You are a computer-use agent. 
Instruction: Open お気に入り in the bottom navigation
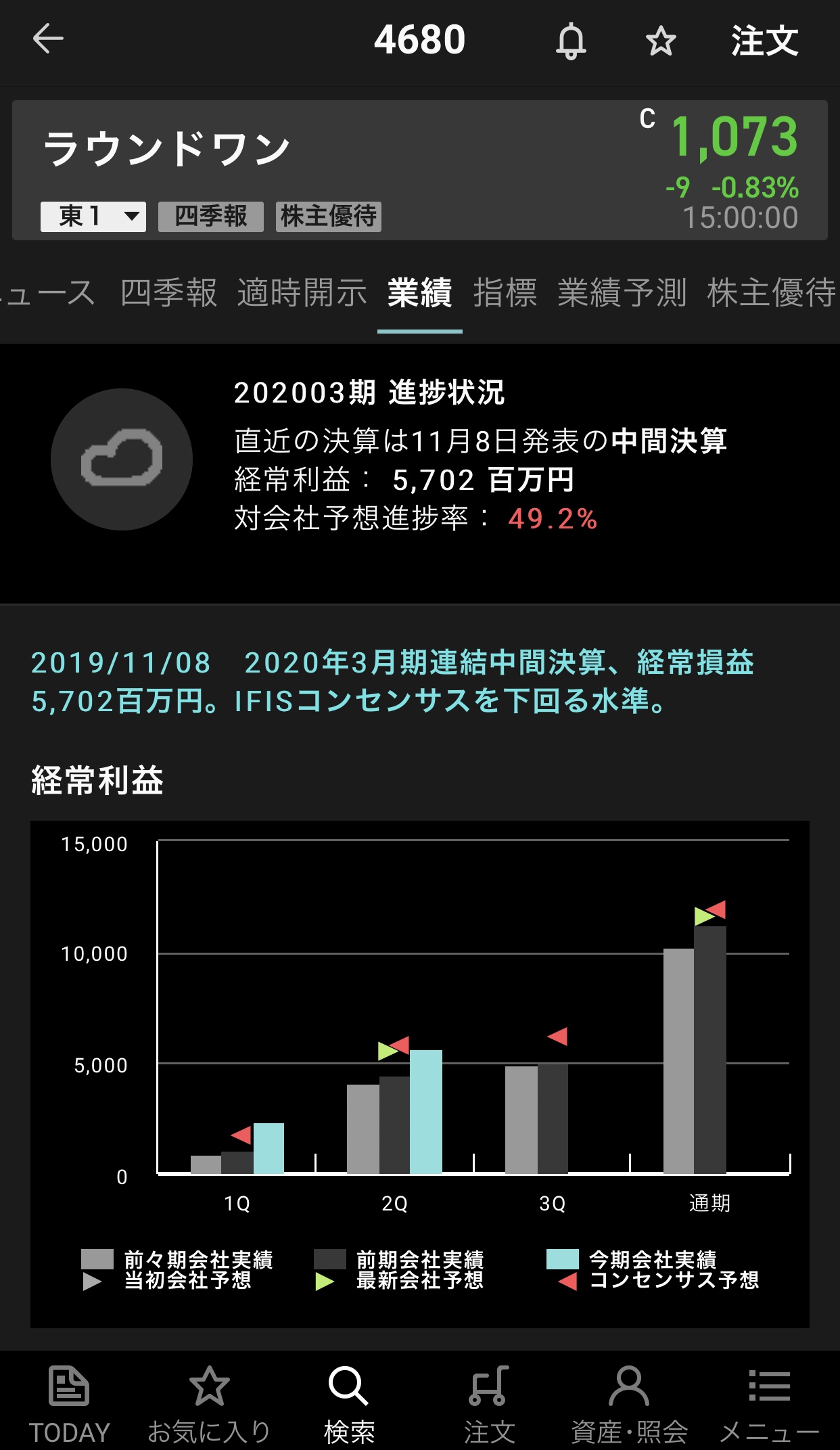click(x=209, y=1405)
